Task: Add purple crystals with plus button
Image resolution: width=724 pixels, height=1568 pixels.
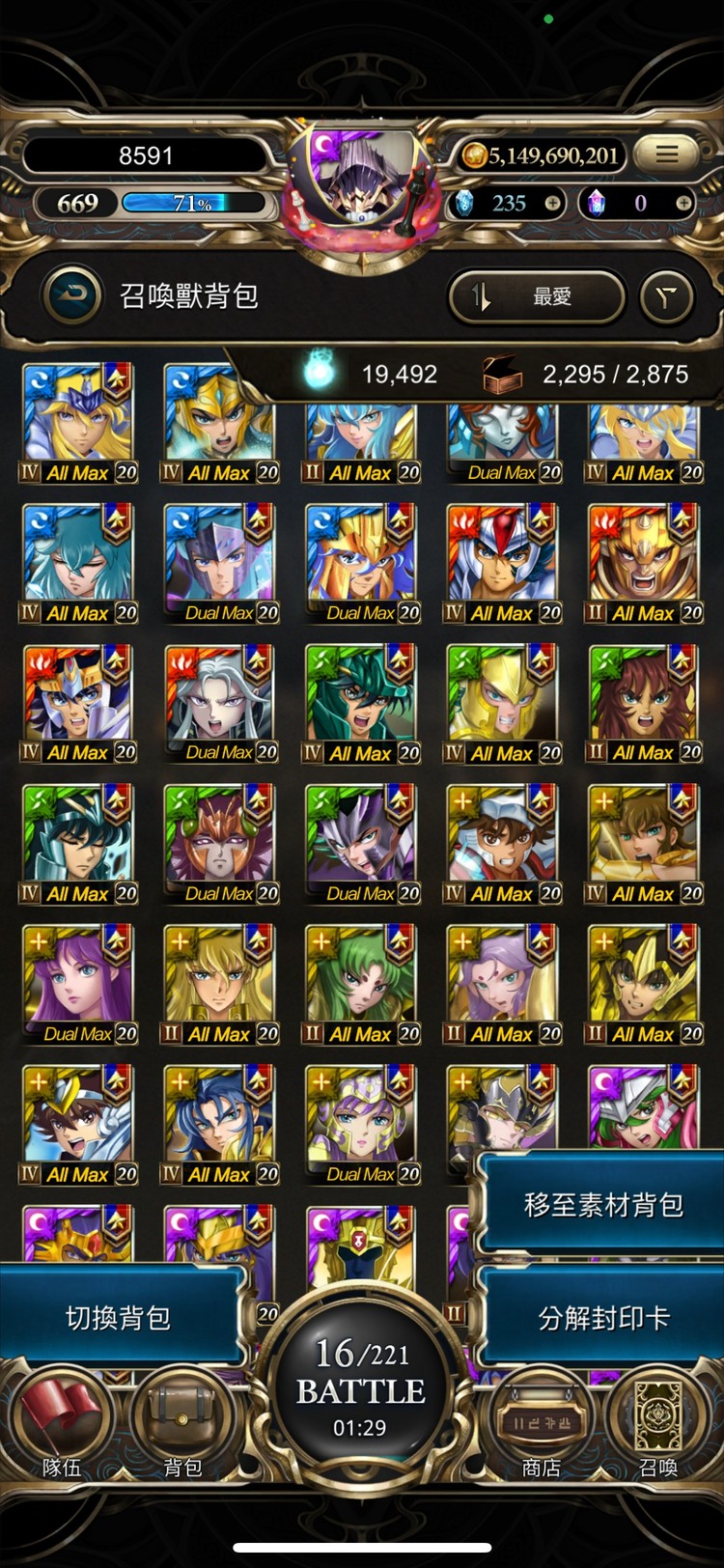Action: [682, 203]
